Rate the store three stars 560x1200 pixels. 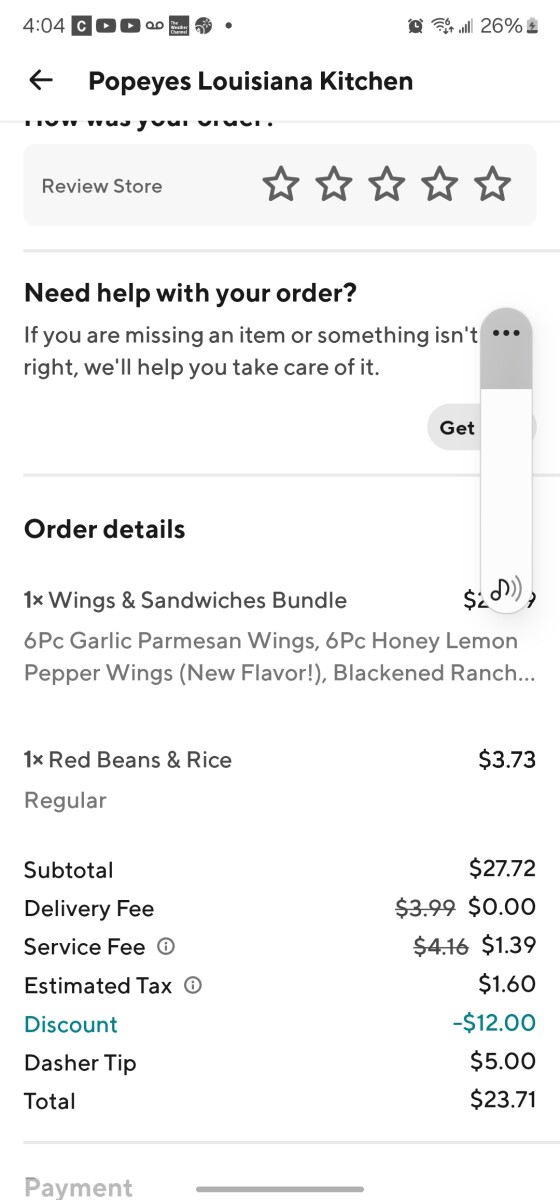(386, 185)
